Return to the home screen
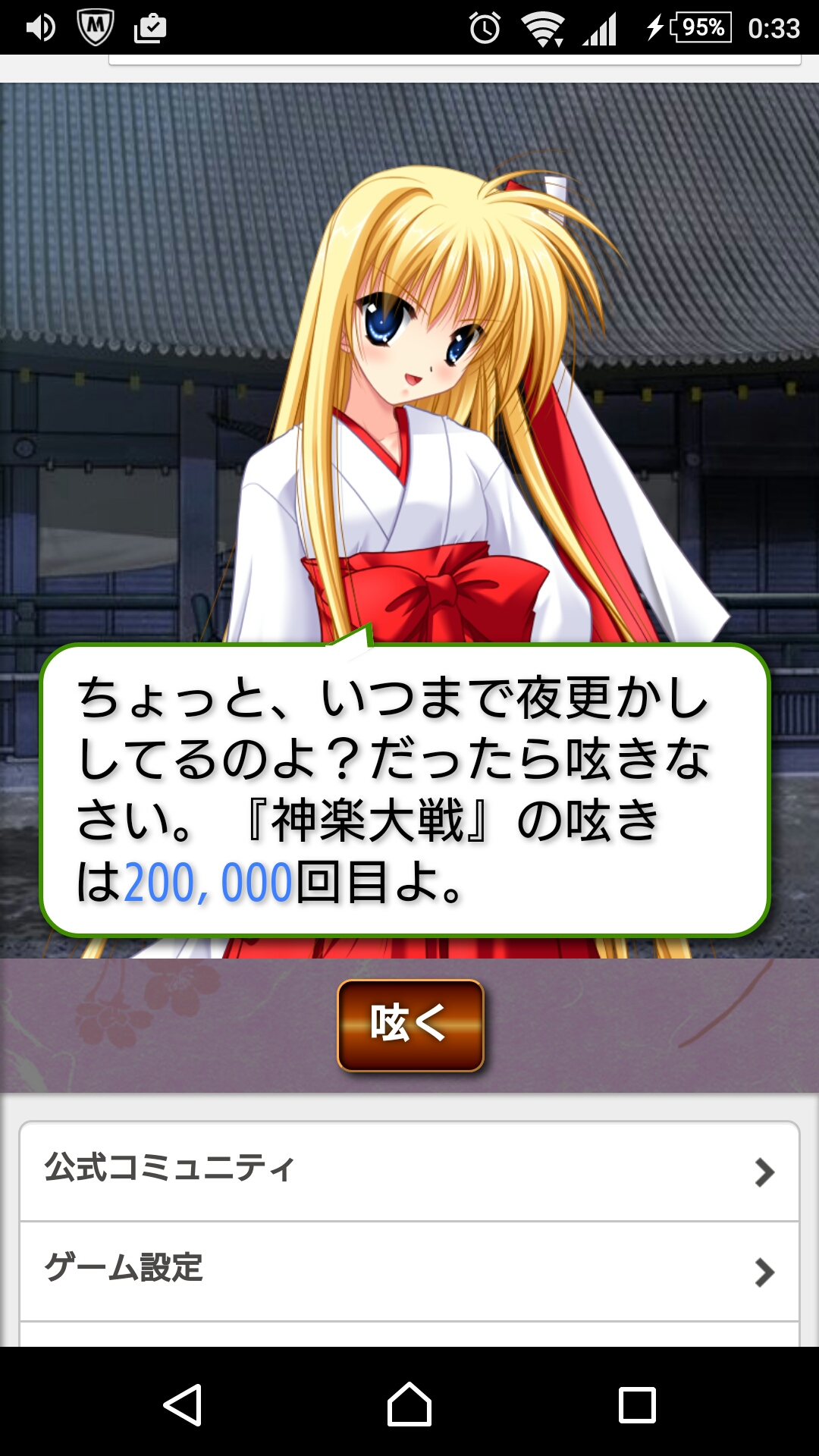The image size is (819, 1456). pyautogui.click(x=409, y=1404)
